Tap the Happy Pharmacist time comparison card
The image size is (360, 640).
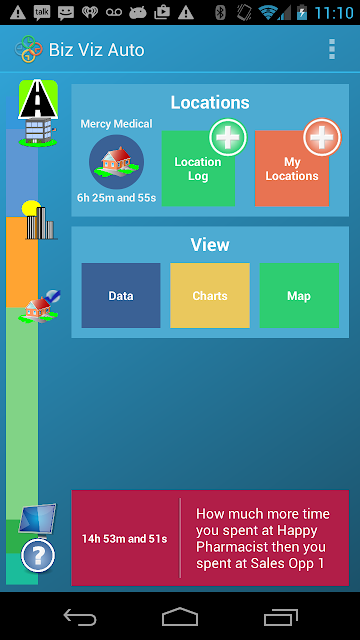coord(210,538)
